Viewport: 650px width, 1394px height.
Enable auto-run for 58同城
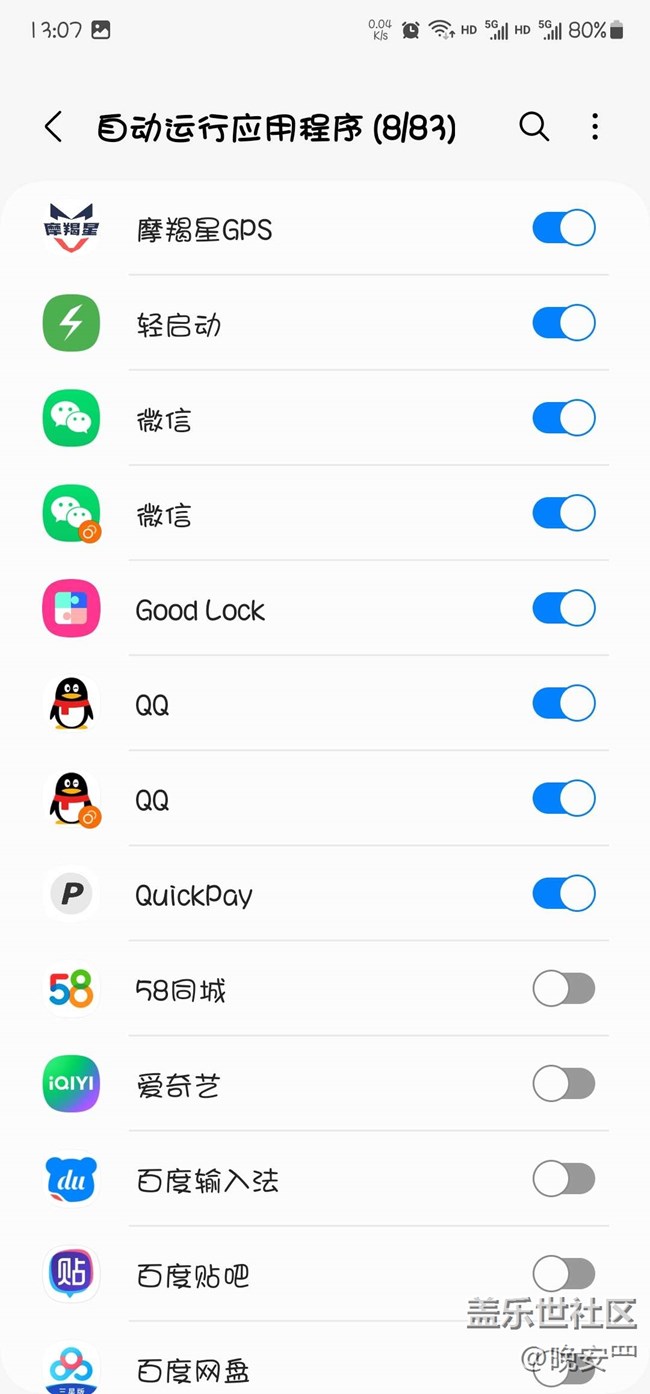click(563, 989)
